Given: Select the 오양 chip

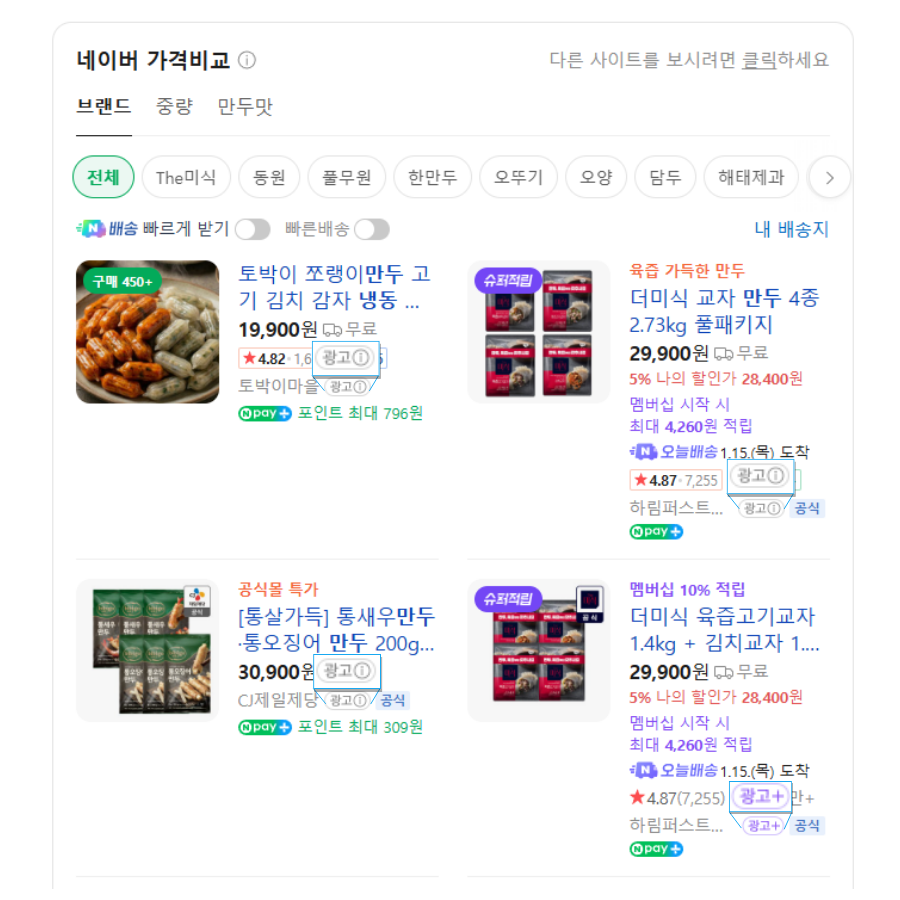Looking at the screenshot, I should (x=596, y=178).
